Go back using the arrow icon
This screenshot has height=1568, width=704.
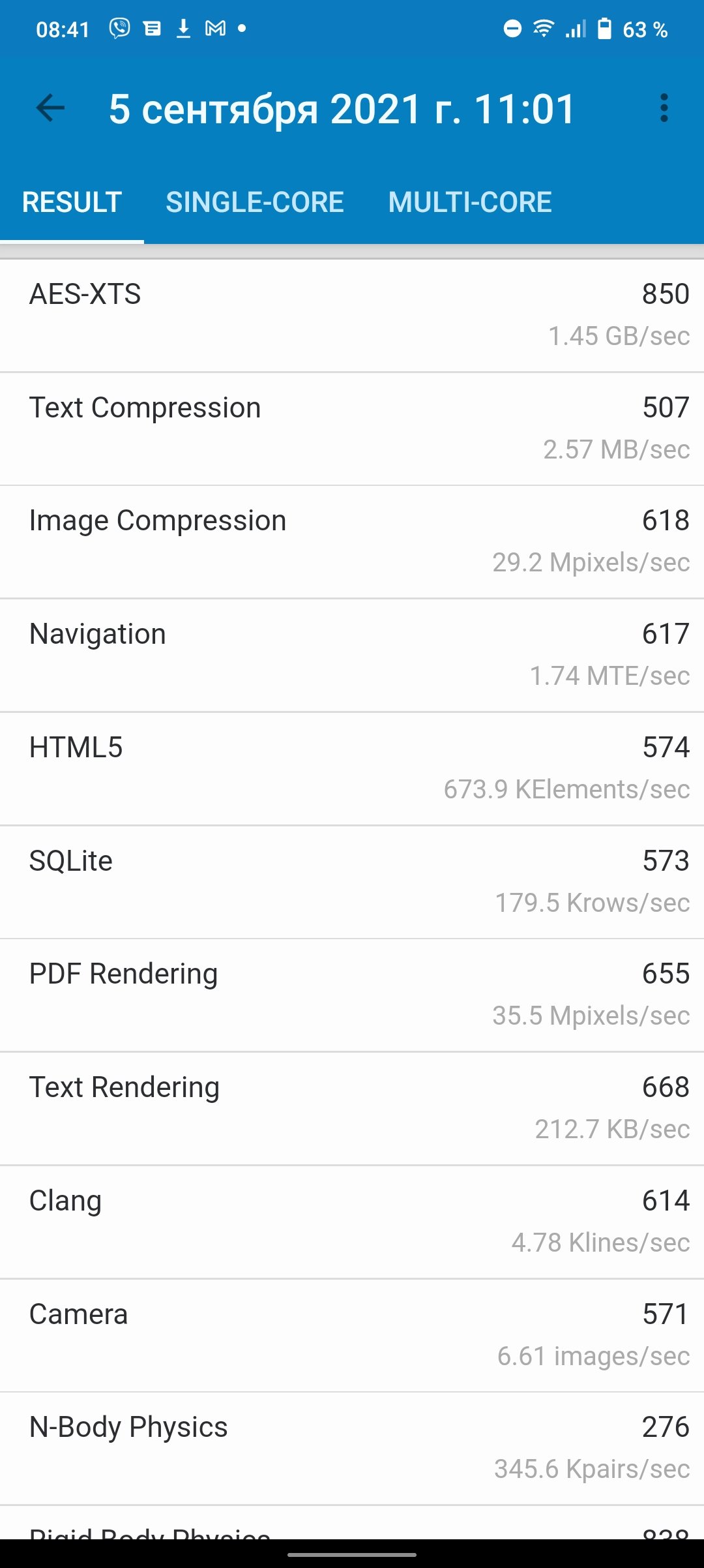(50, 108)
